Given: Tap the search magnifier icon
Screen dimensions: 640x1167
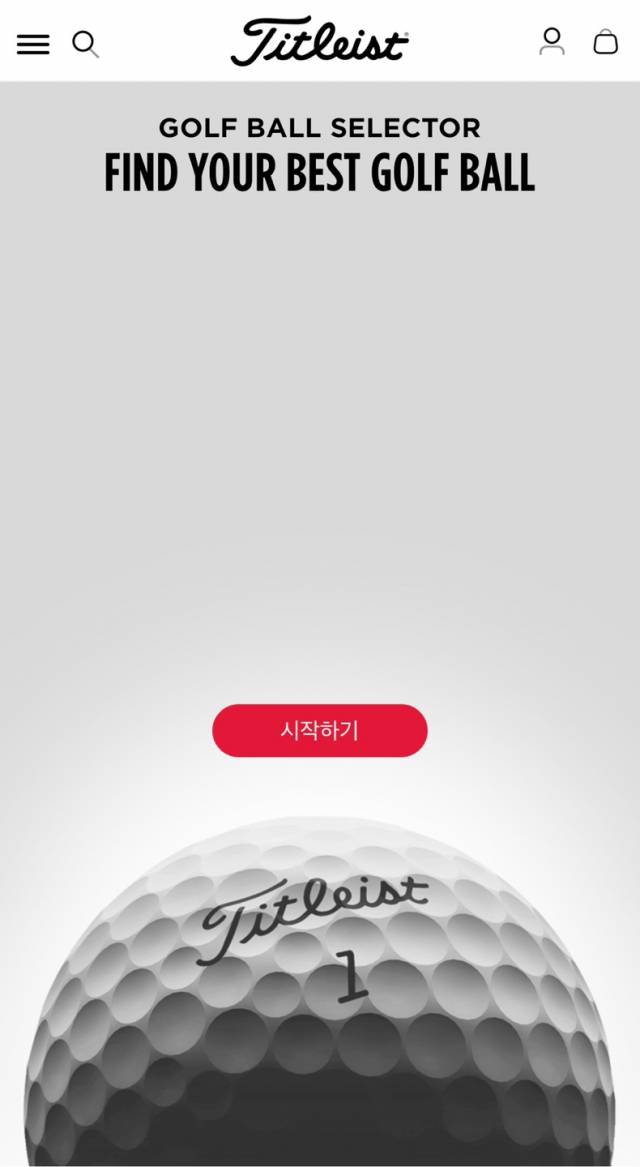Looking at the screenshot, I should (85, 44).
